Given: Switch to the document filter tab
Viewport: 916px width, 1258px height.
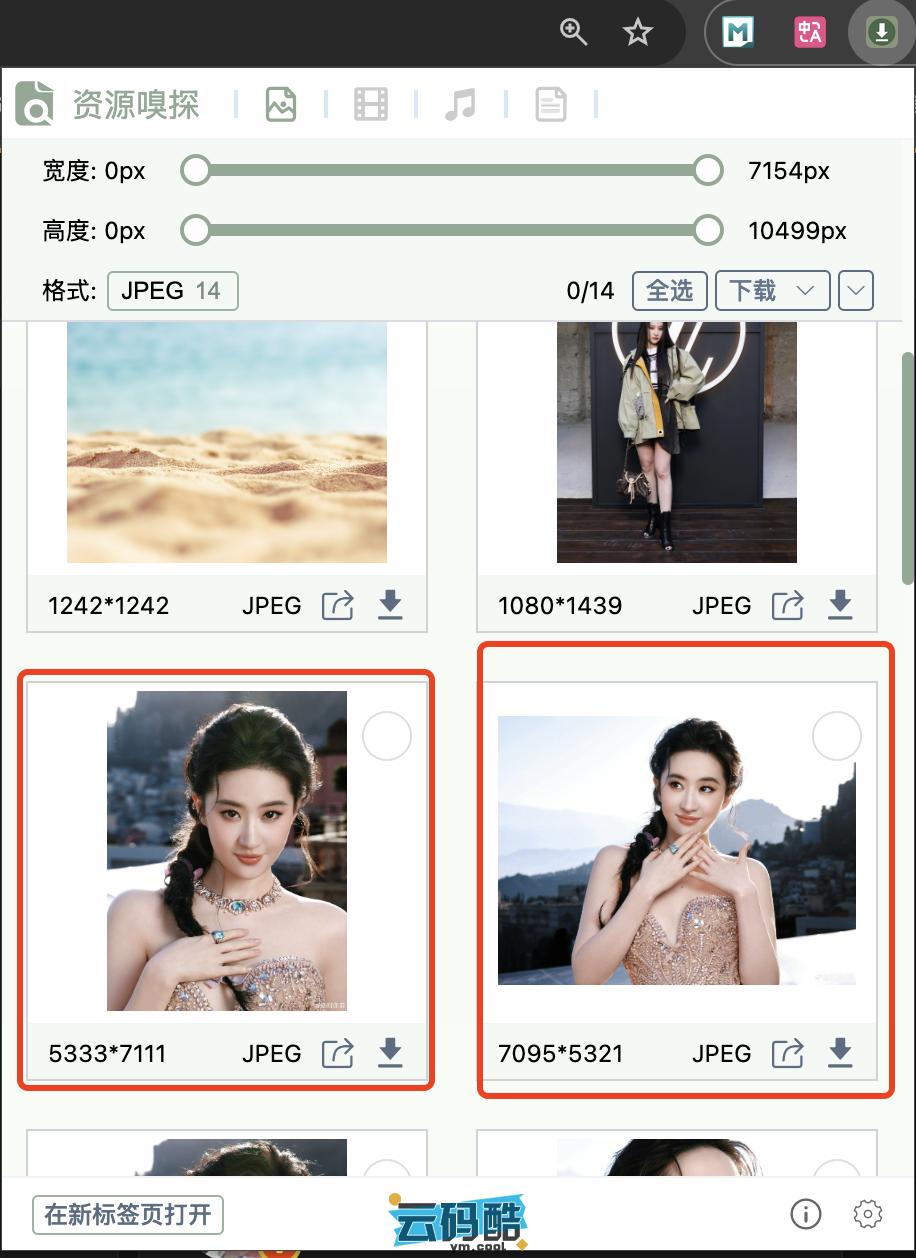Looking at the screenshot, I should [x=551, y=104].
